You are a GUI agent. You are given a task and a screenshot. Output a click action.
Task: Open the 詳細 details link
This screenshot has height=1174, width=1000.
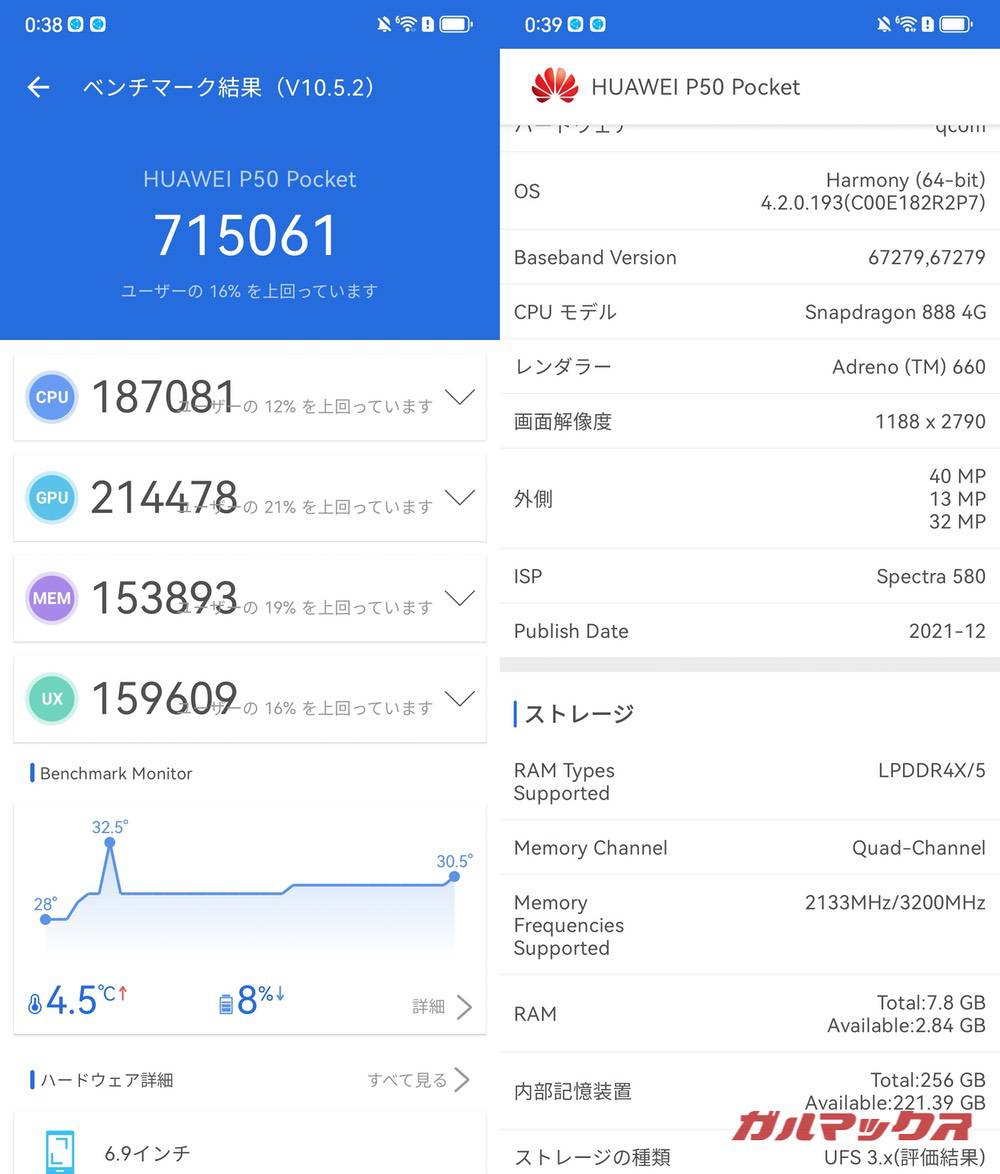click(x=440, y=1007)
